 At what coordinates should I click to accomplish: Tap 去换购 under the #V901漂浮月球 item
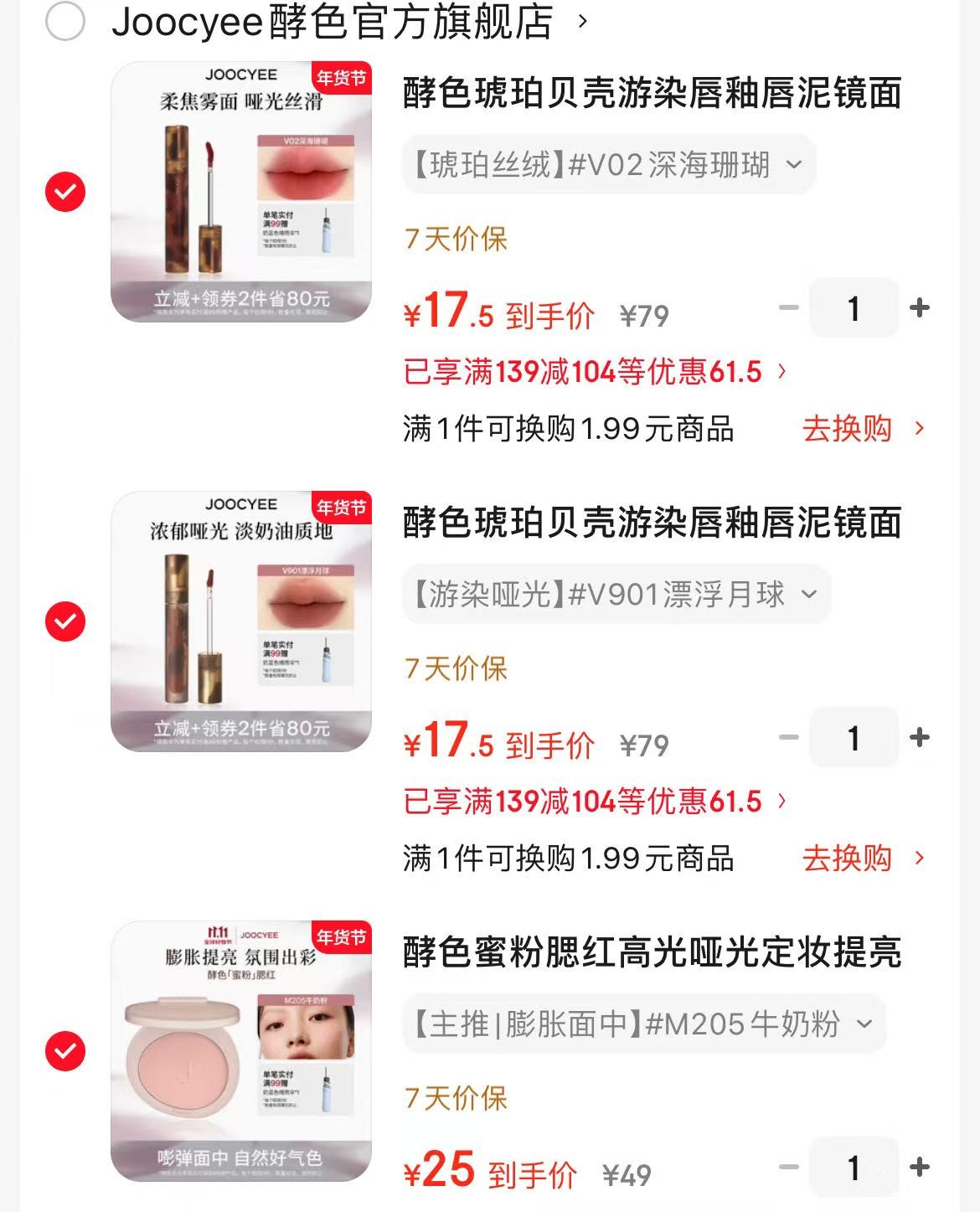tap(863, 859)
